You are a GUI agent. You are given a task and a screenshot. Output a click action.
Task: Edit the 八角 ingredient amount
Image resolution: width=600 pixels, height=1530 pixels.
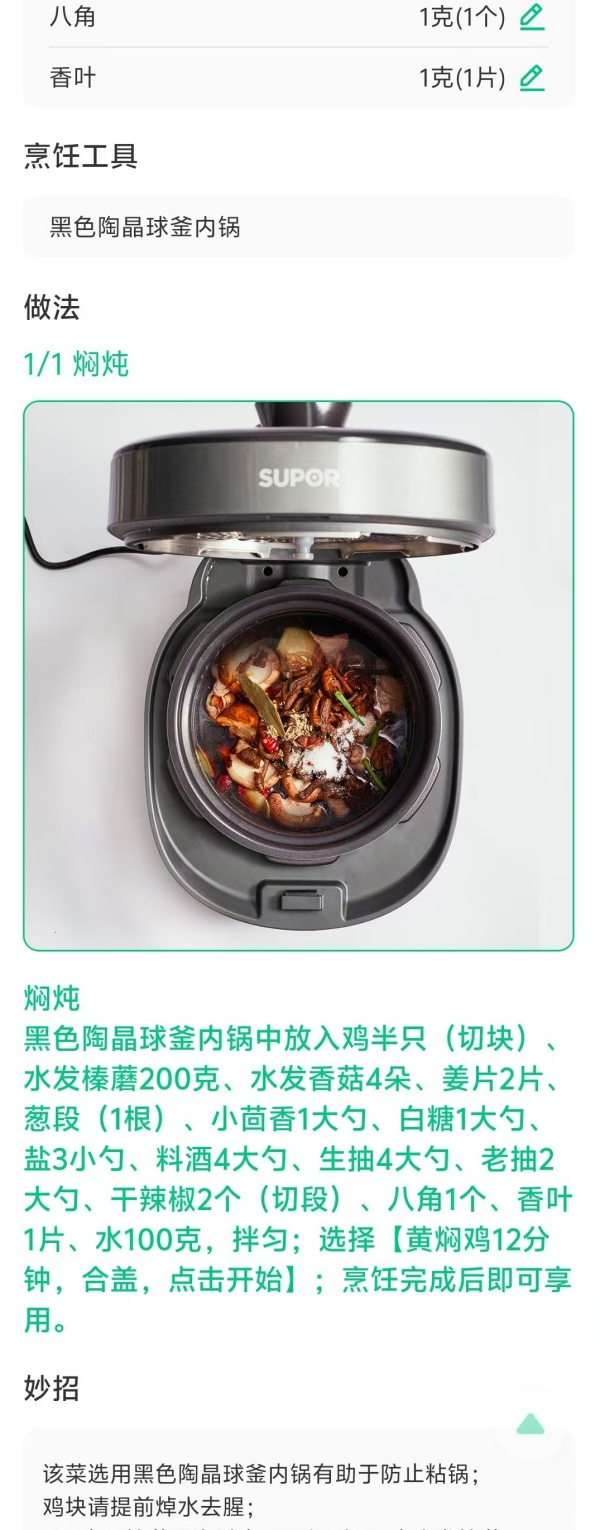tap(532, 17)
